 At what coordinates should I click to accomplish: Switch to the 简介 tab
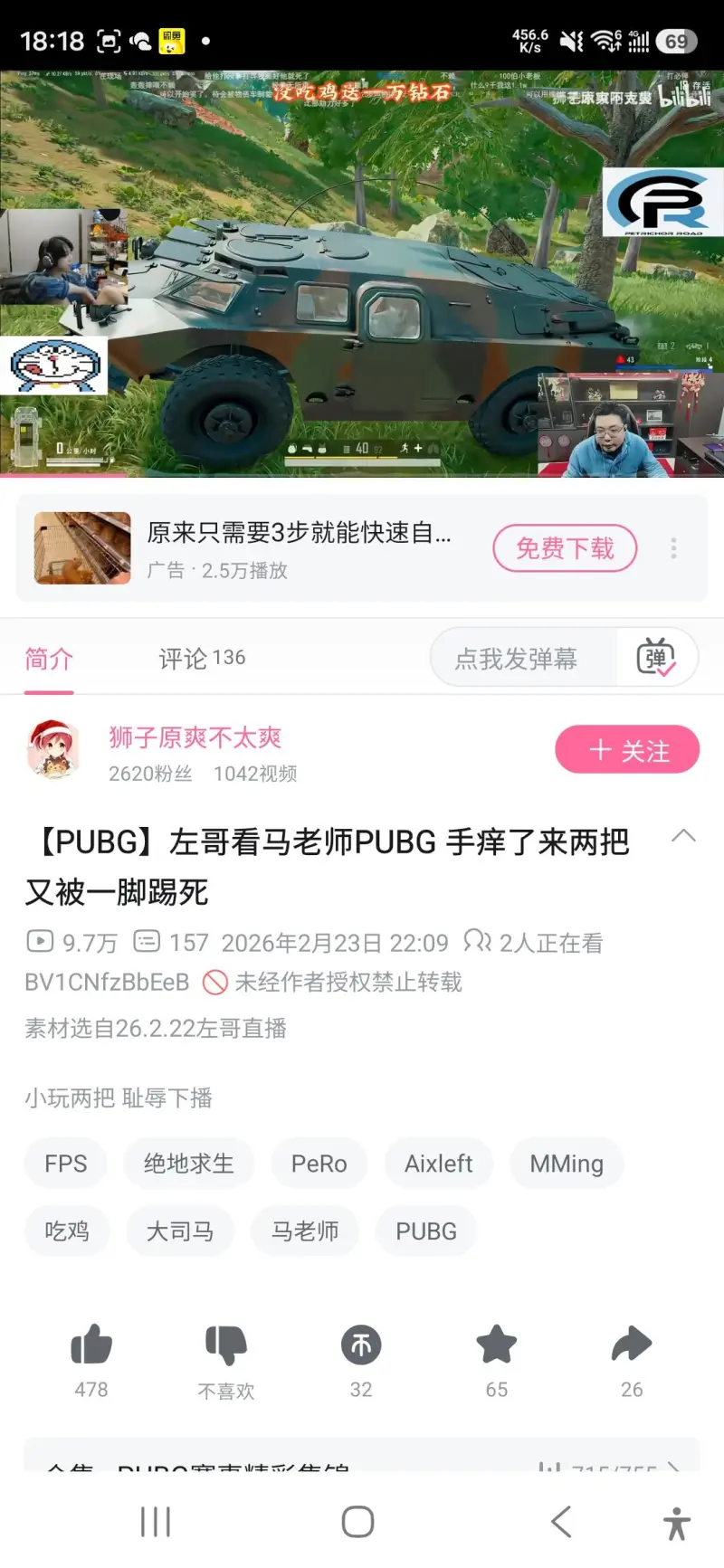point(48,658)
